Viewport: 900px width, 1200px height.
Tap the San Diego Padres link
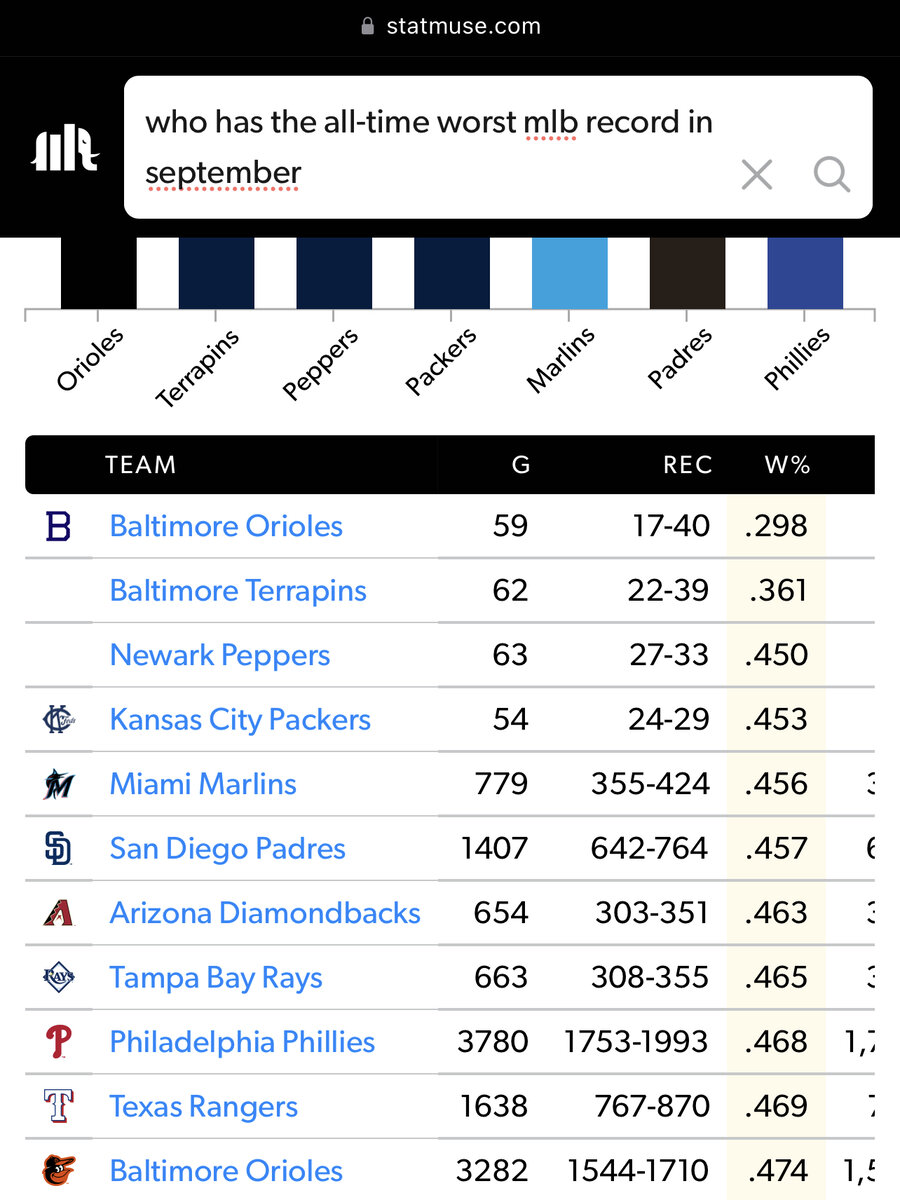click(x=227, y=849)
